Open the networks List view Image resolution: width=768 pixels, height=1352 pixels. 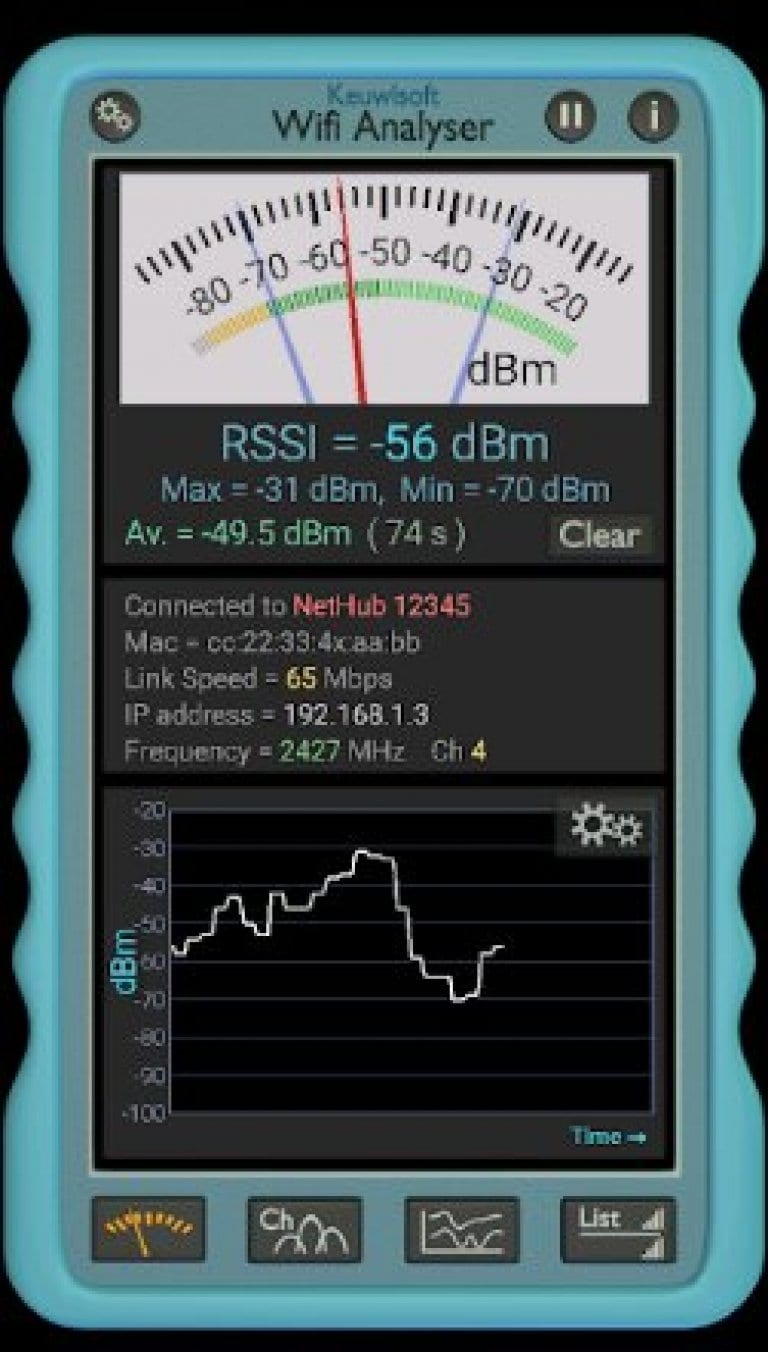point(618,1230)
